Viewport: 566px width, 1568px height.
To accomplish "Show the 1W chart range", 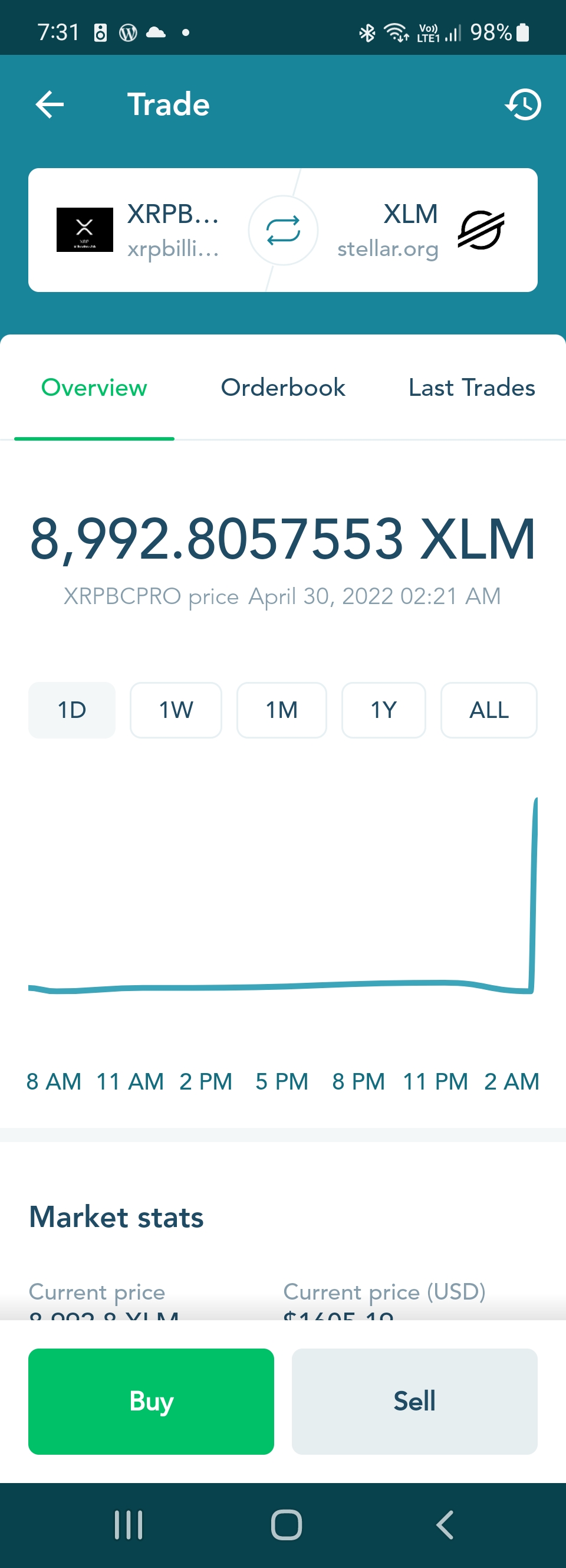I will point(176,710).
